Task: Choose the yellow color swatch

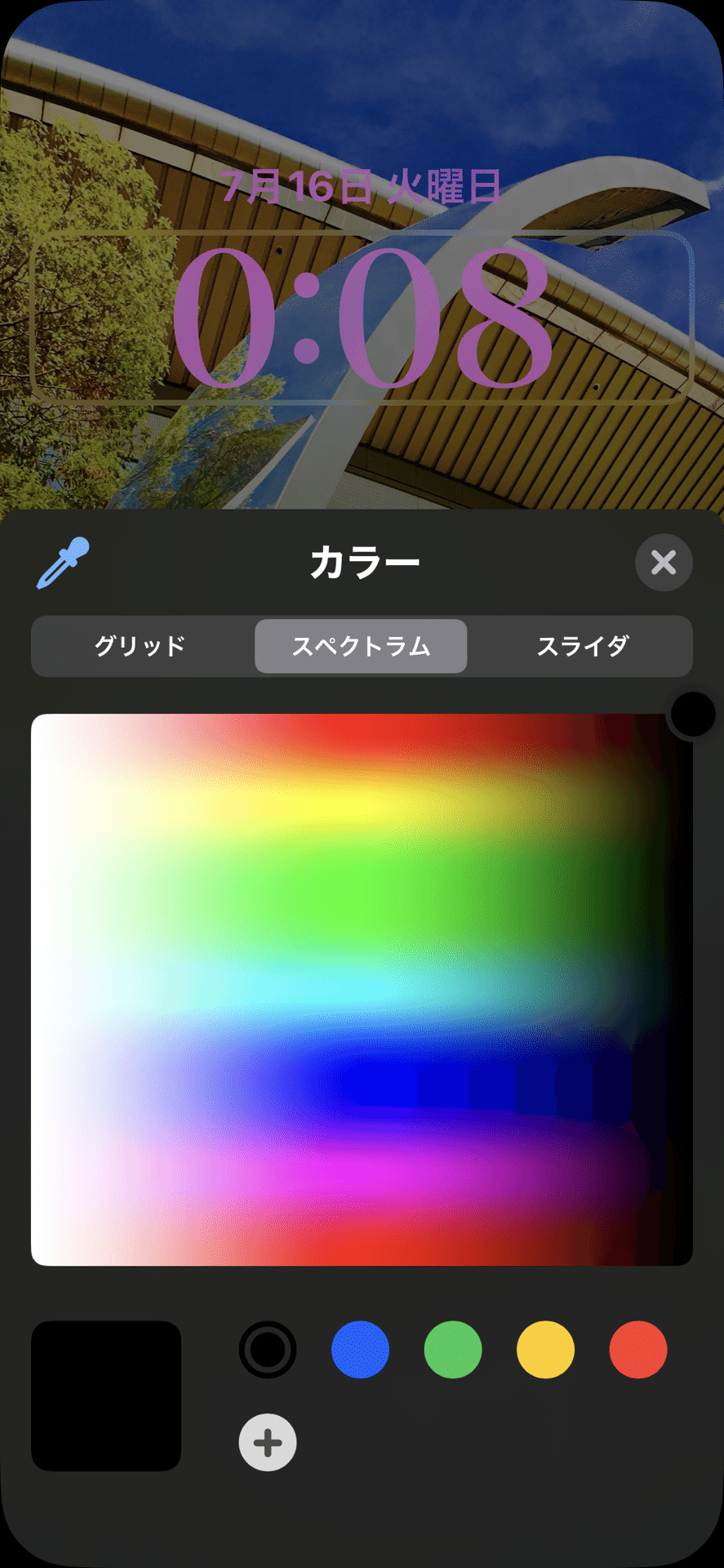Action: [x=545, y=1349]
